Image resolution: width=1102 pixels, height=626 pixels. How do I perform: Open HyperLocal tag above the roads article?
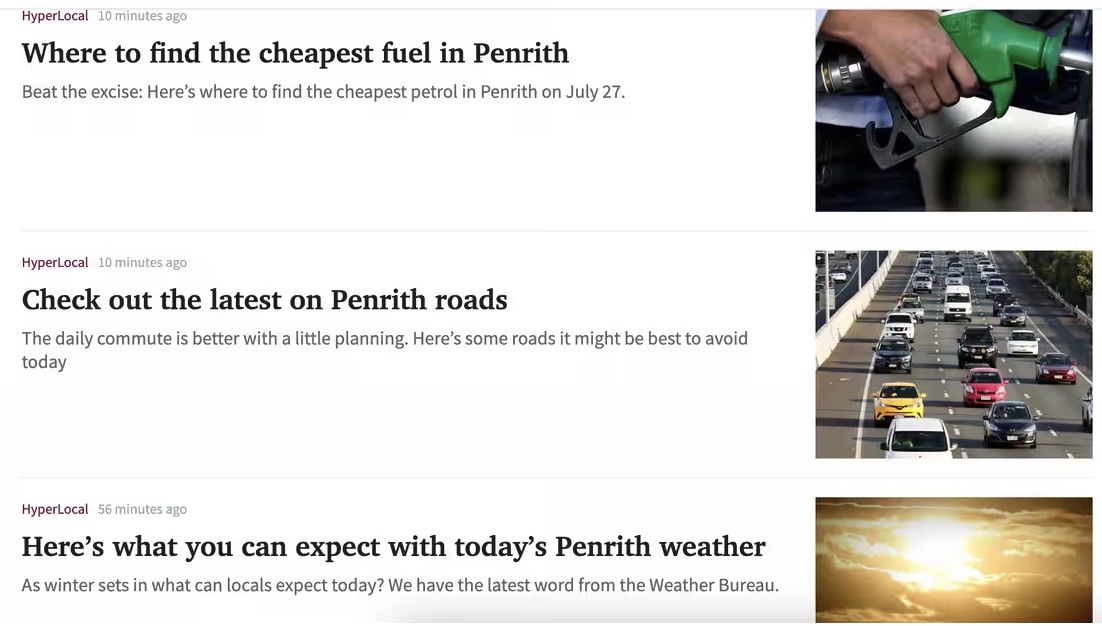tap(55, 262)
